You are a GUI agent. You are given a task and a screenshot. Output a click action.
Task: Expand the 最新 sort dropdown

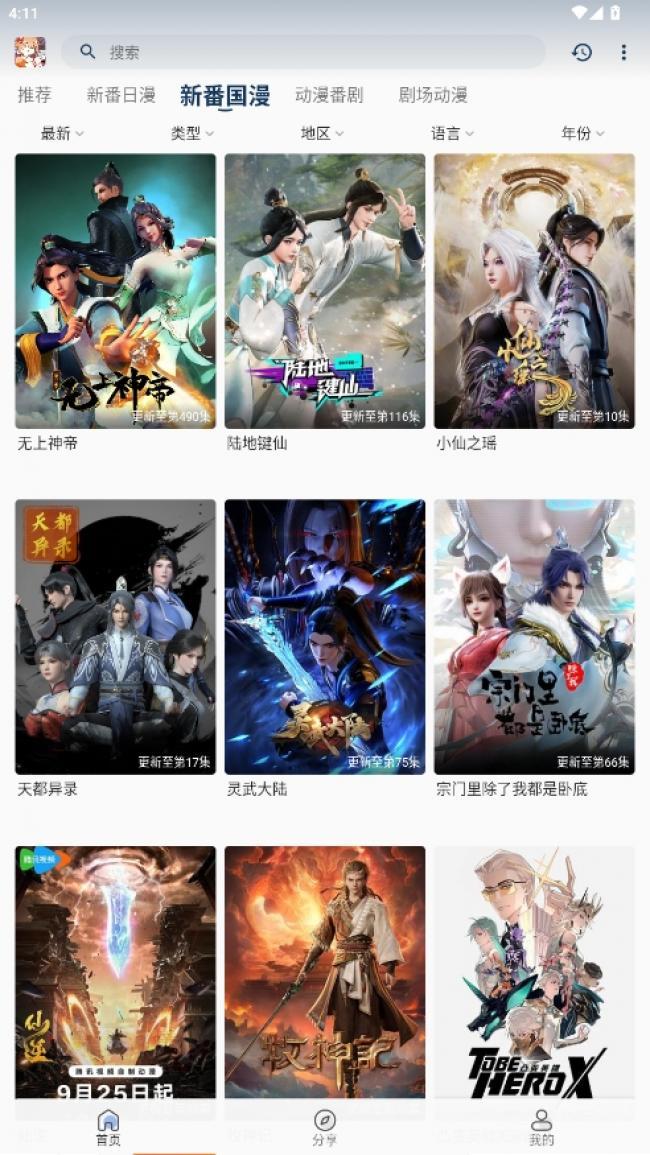[62, 133]
